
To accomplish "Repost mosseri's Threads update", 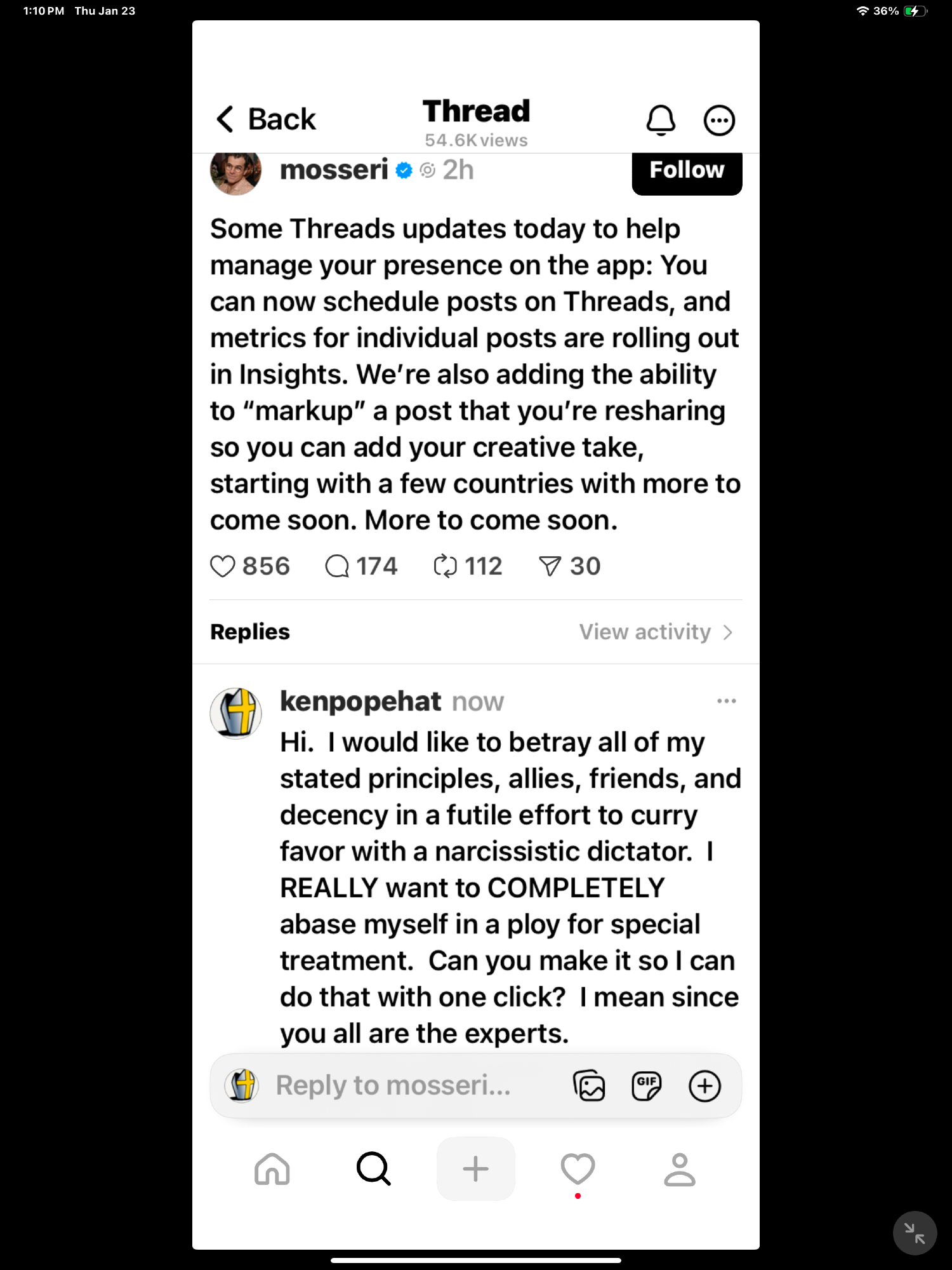I will coord(445,566).
